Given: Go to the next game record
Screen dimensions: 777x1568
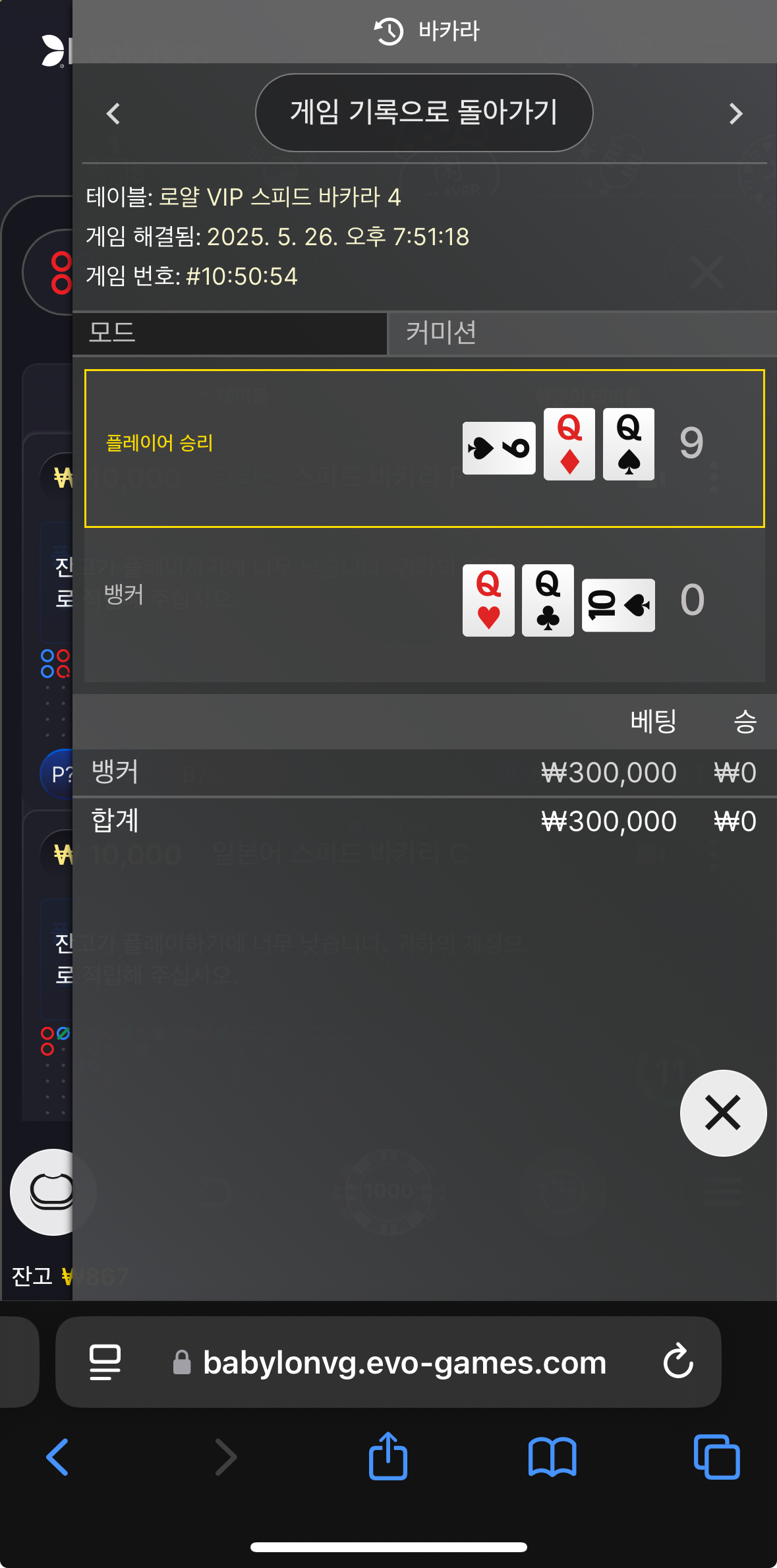Looking at the screenshot, I should point(735,114).
